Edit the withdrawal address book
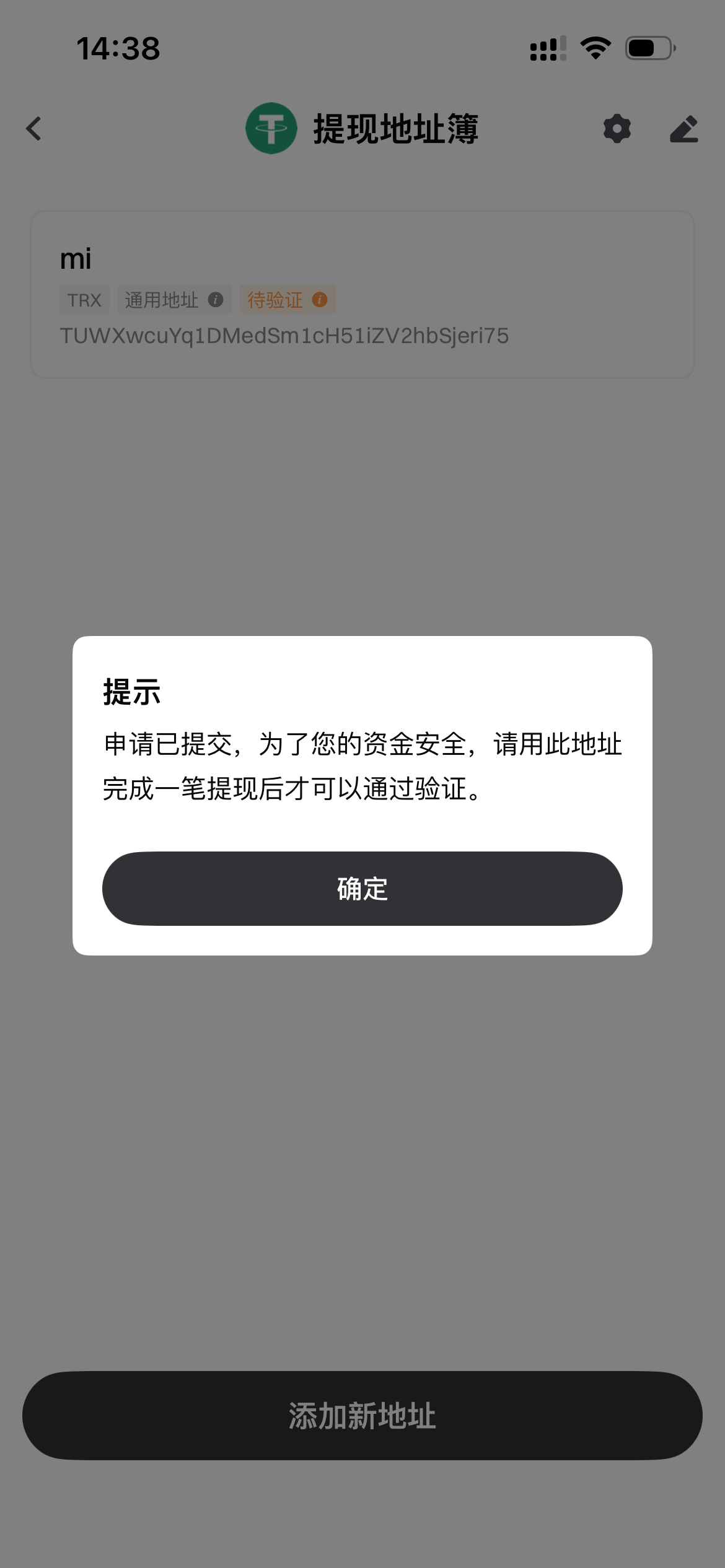The width and height of the screenshot is (725, 1568). (x=684, y=129)
